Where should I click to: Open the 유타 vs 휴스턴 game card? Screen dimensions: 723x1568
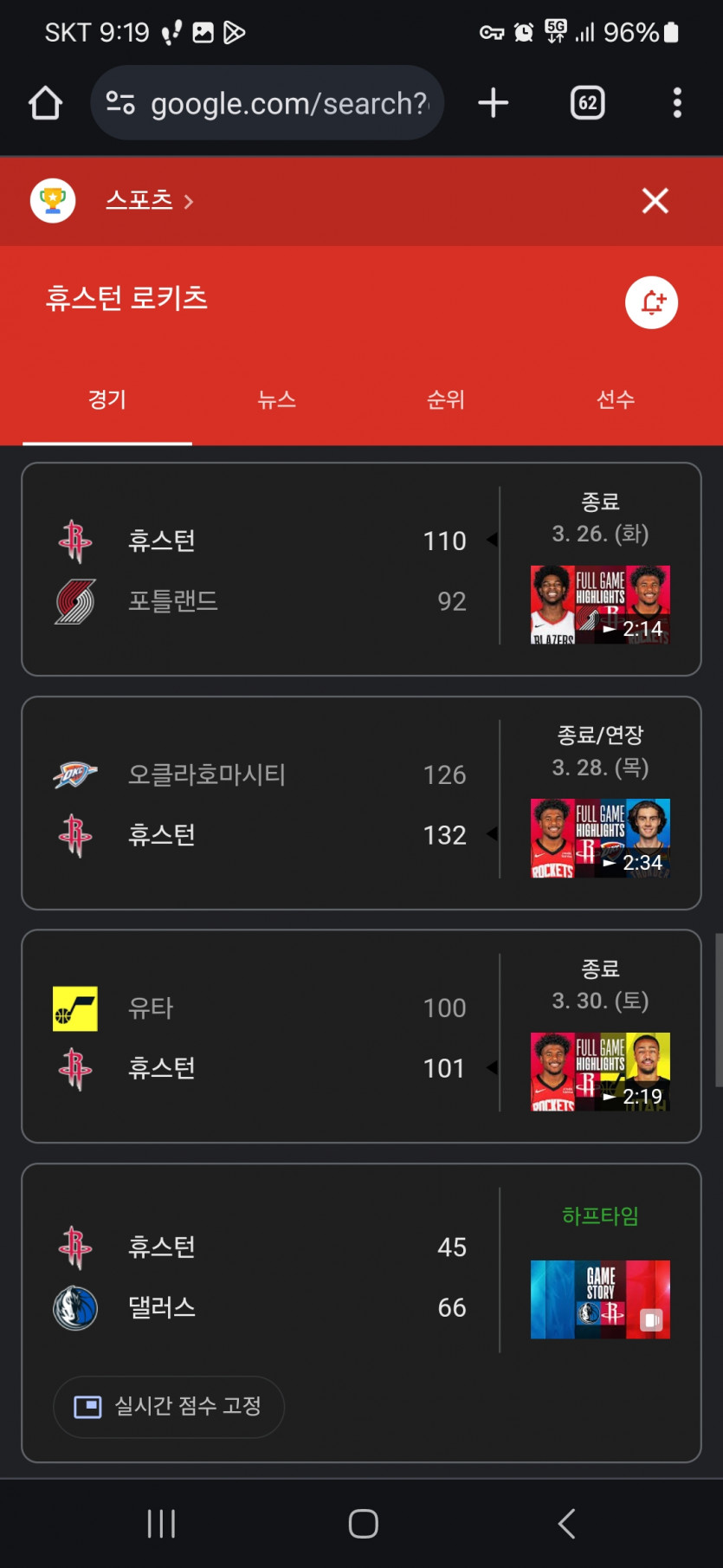[x=260, y=1037]
